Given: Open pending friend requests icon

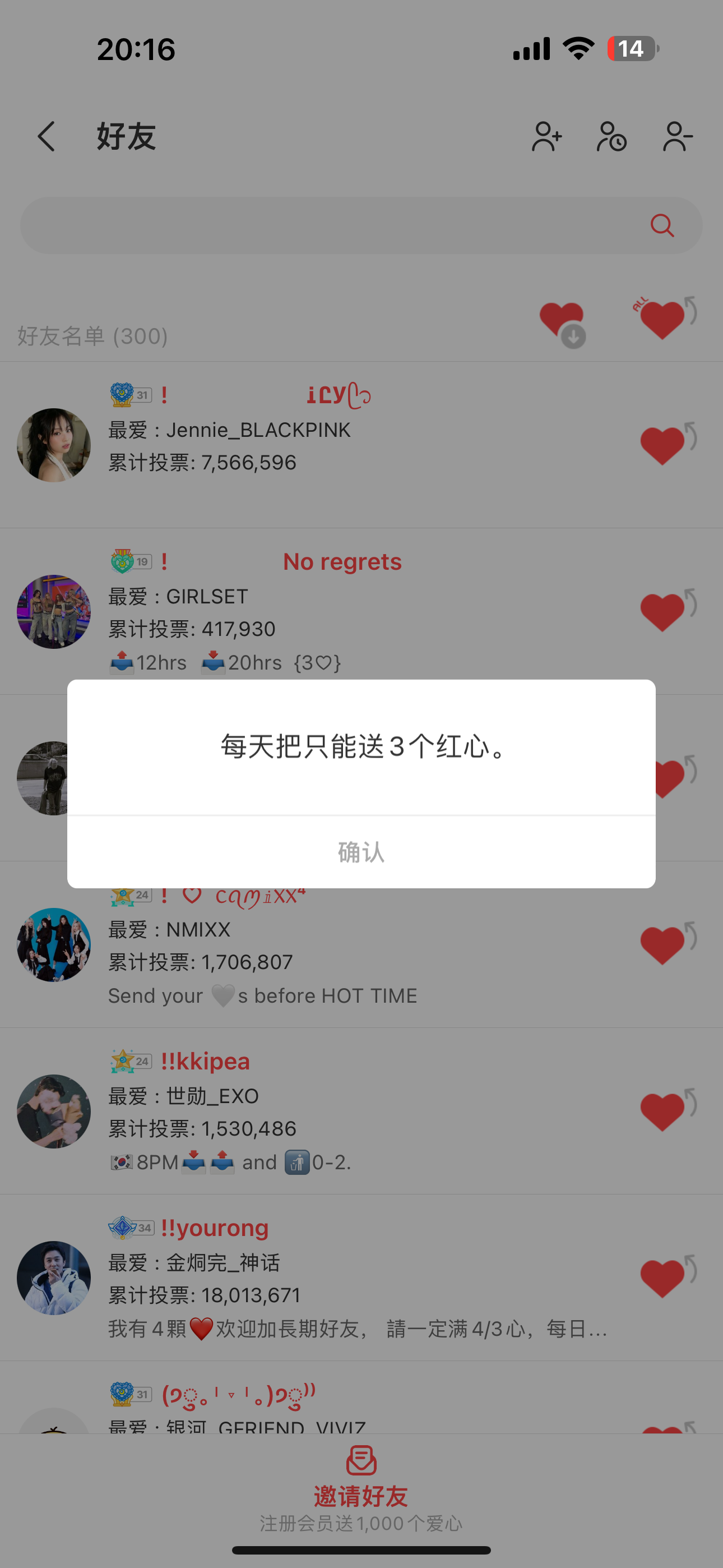Looking at the screenshot, I should 611,136.
